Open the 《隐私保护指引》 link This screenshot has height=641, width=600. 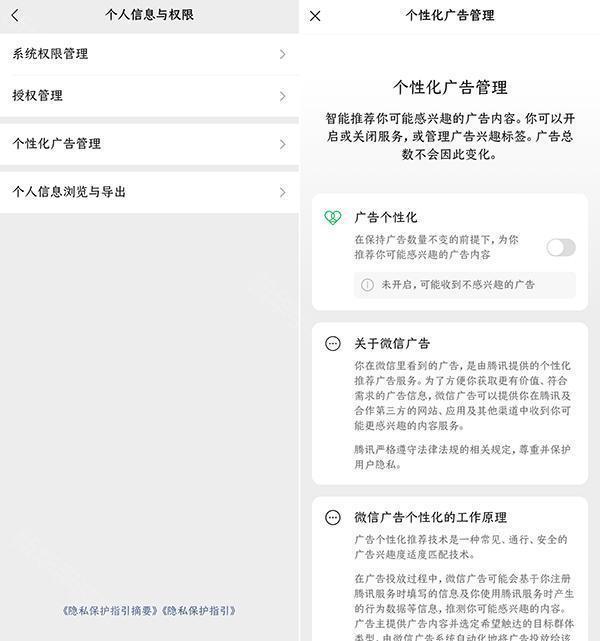click(199, 611)
